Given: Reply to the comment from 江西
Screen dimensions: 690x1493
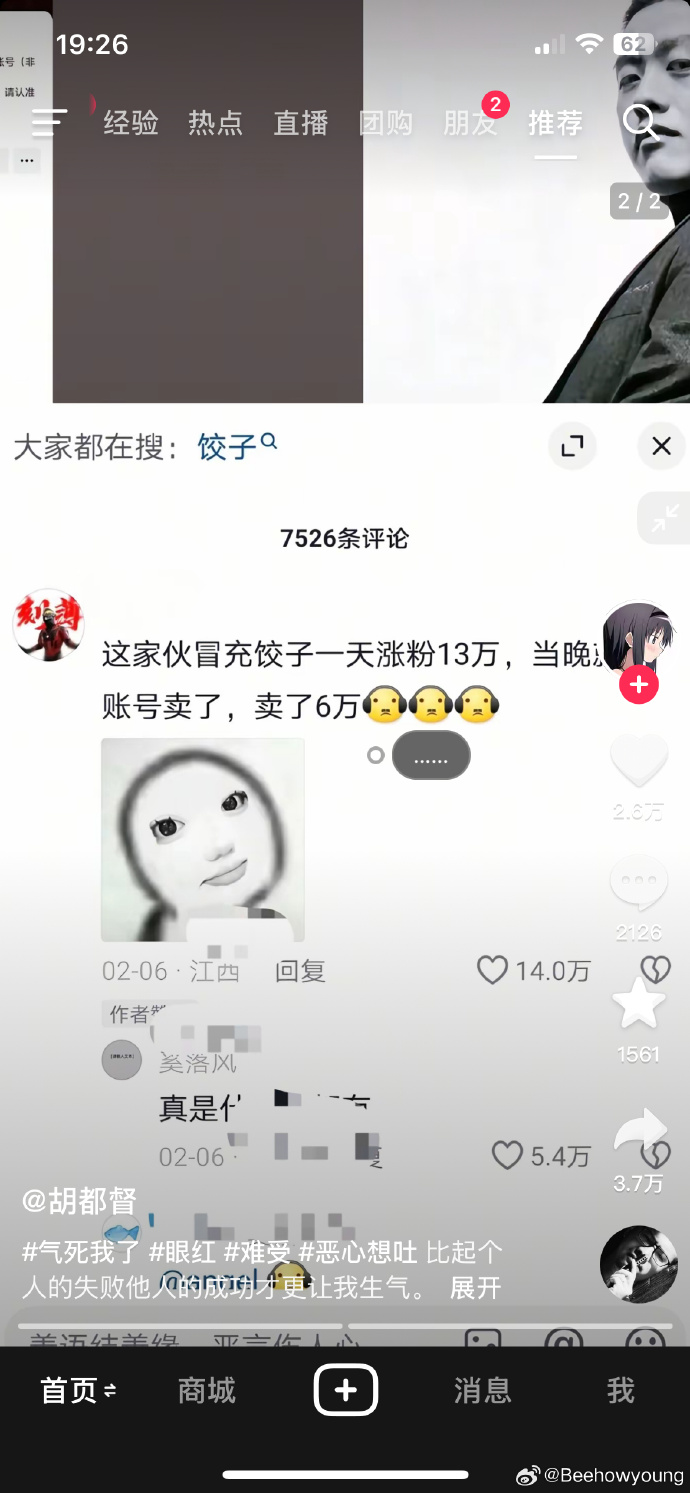Looking at the screenshot, I should click(300, 971).
